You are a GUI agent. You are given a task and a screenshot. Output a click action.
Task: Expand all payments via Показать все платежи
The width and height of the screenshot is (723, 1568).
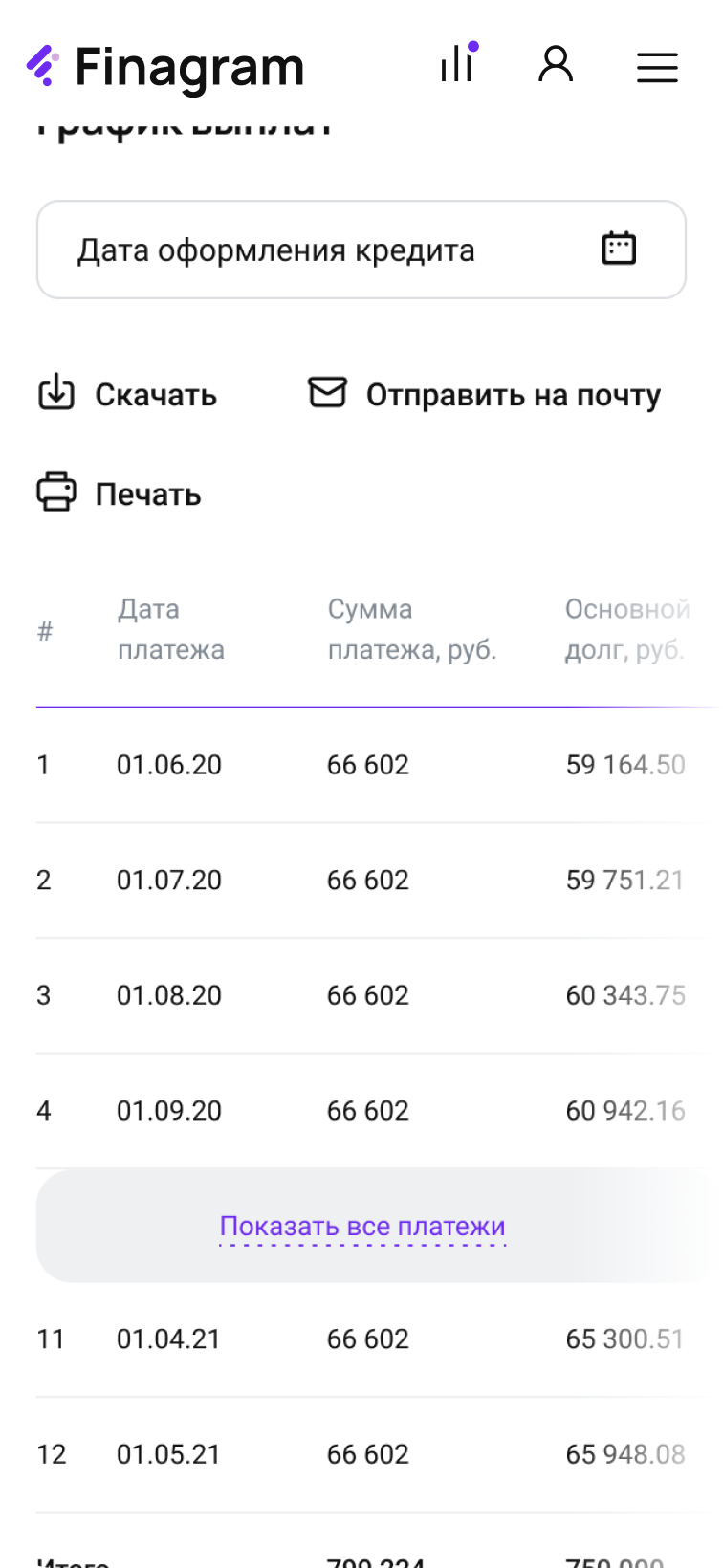point(361,1225)
